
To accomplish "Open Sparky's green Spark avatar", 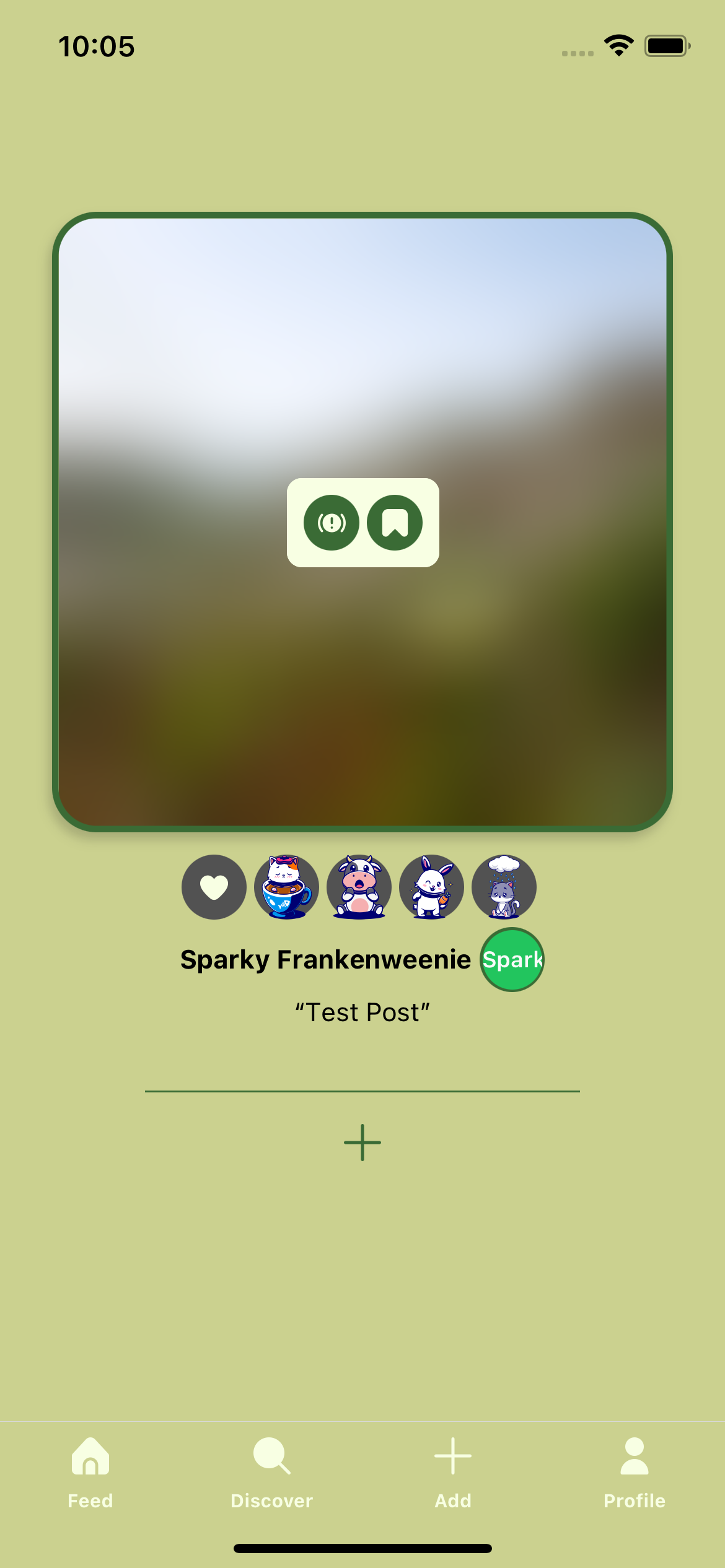I will (x=512, y=959).
